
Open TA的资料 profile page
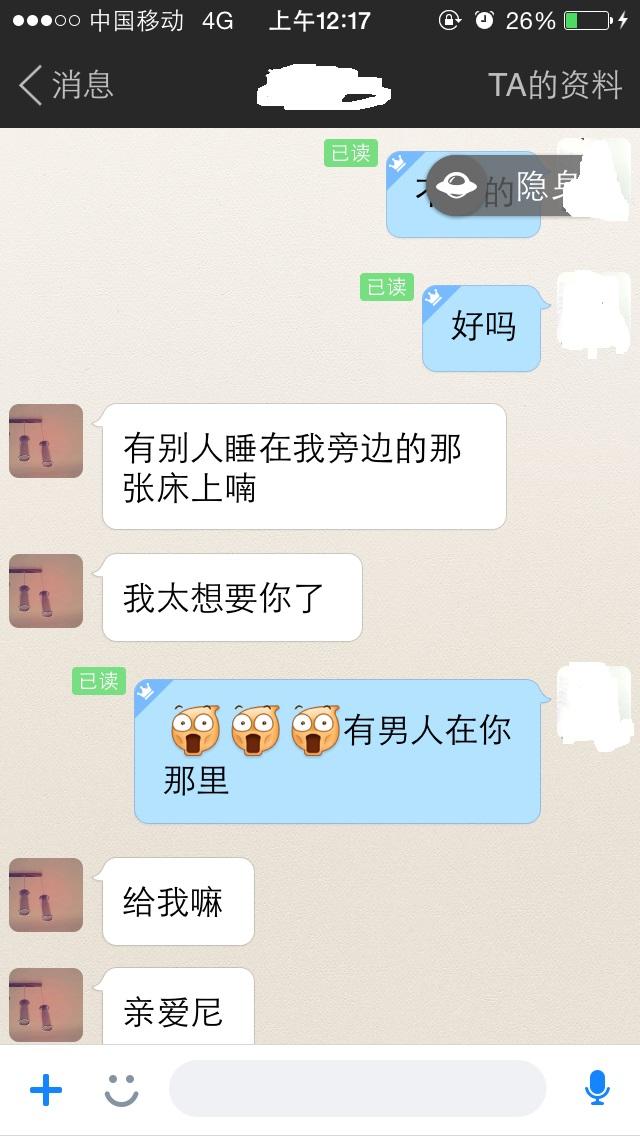point(555,86)
